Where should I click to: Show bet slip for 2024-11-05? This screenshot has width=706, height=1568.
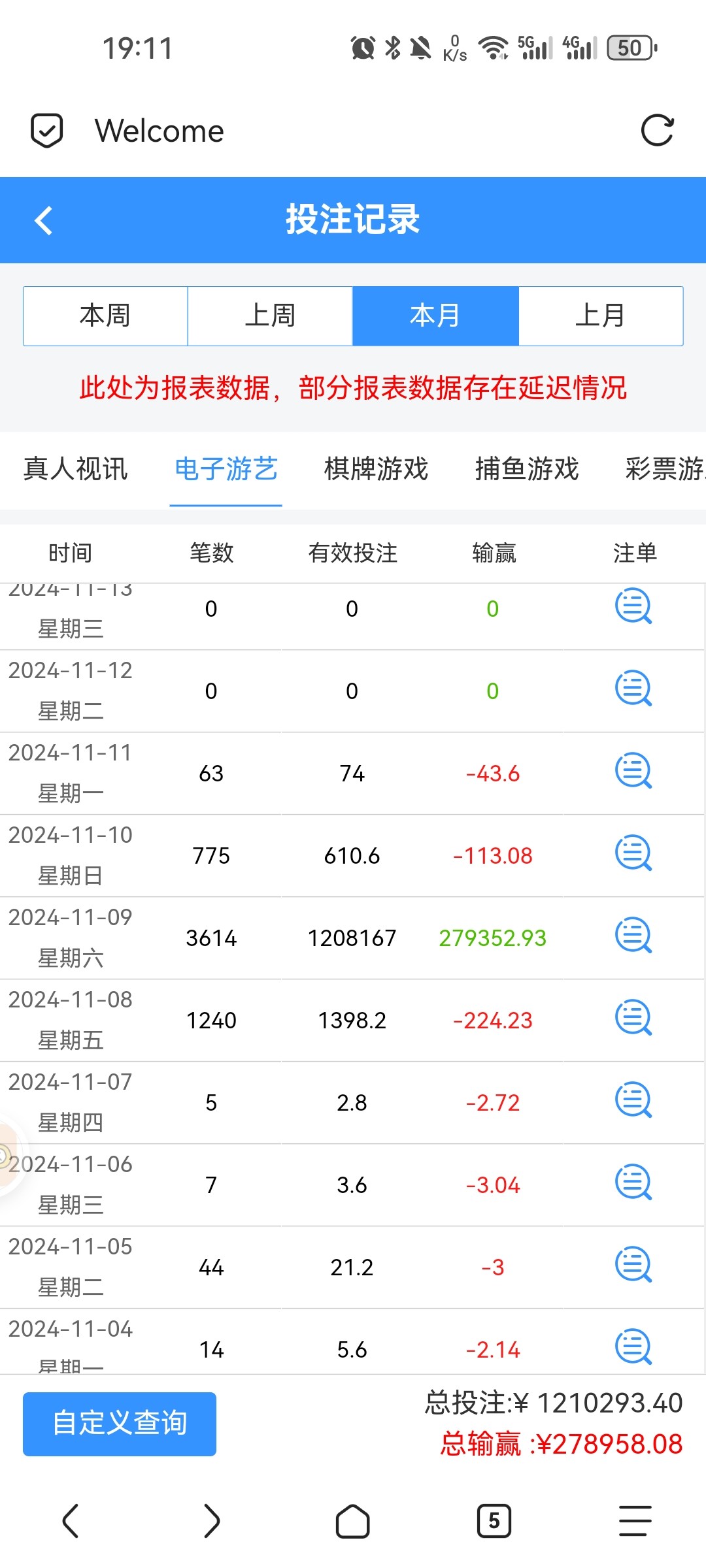(x=633, y=1265)
